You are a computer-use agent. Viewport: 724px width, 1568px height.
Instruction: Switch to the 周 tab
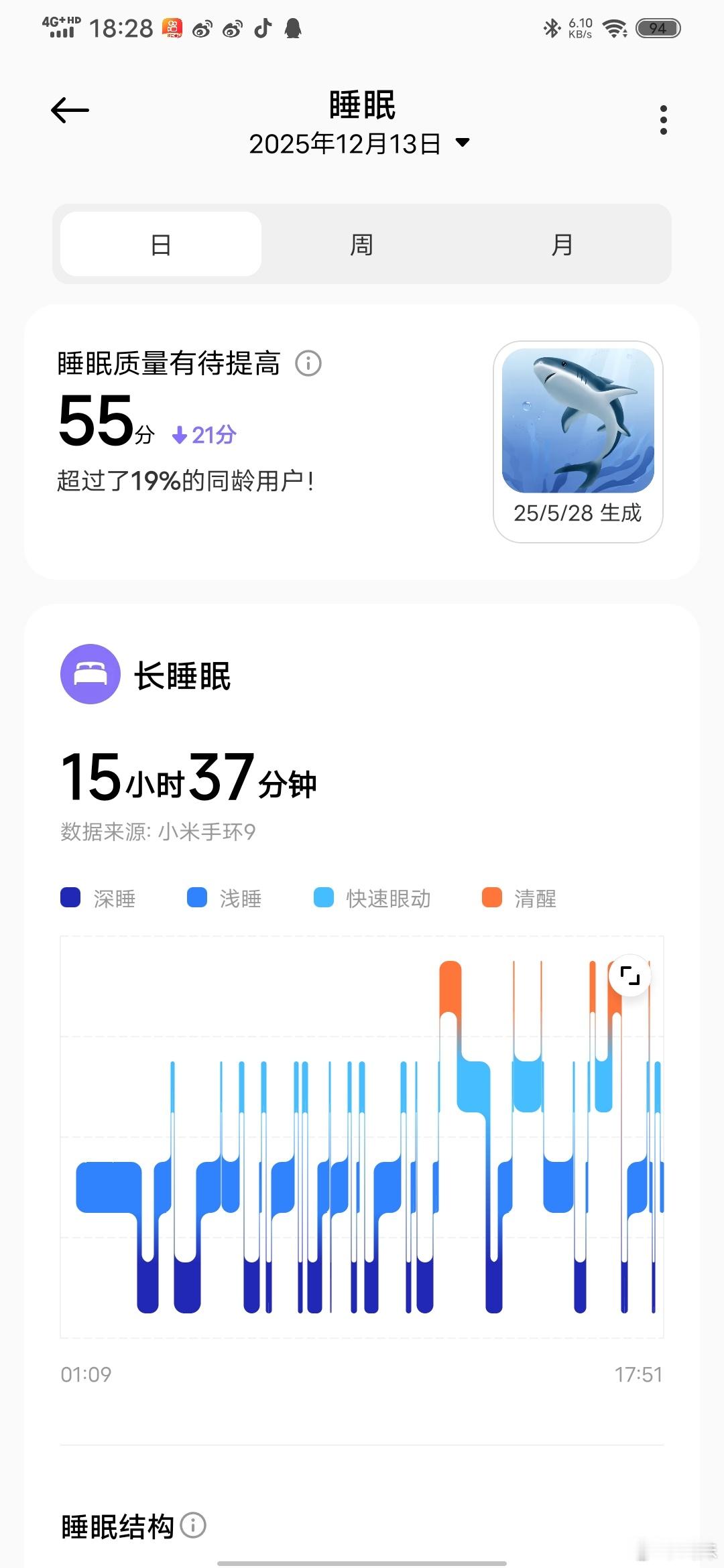point(362,244)
